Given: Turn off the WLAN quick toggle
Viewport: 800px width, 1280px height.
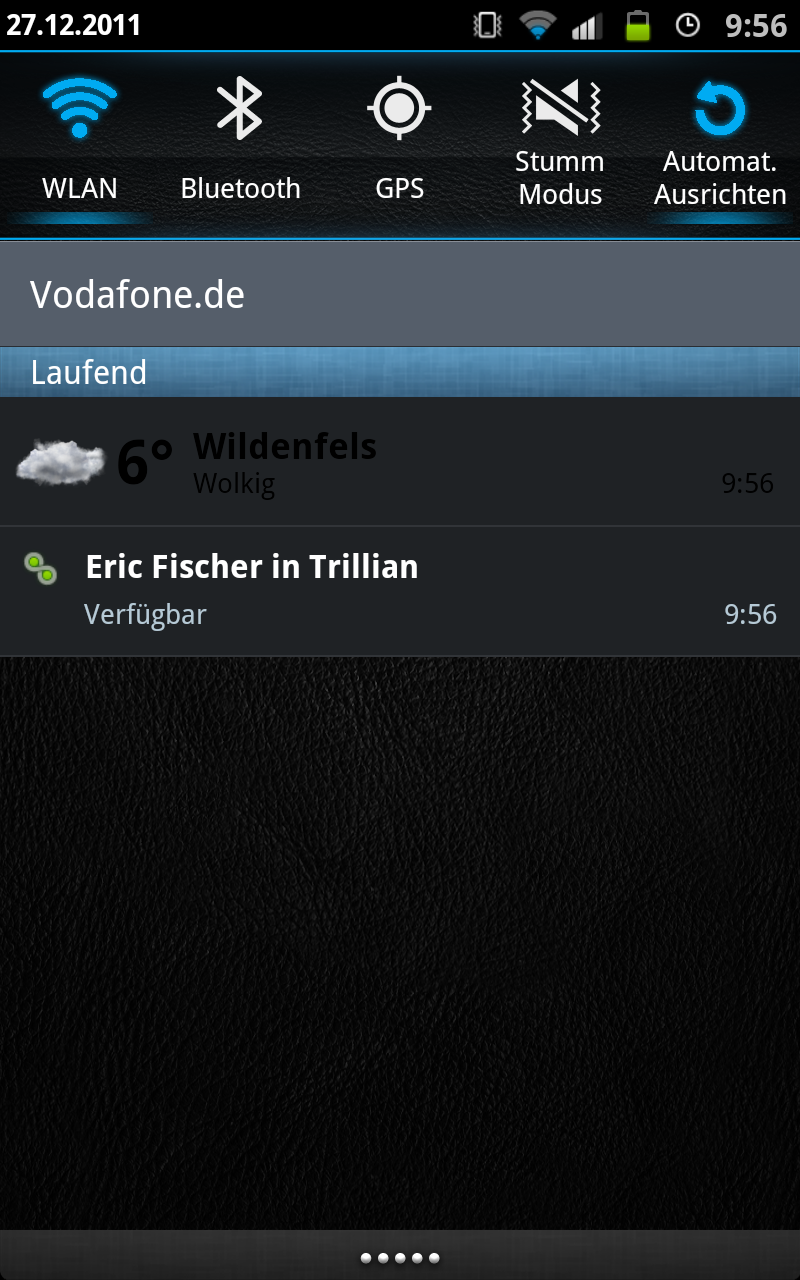Looking at the screenshot, I should (x=80, y=143).
